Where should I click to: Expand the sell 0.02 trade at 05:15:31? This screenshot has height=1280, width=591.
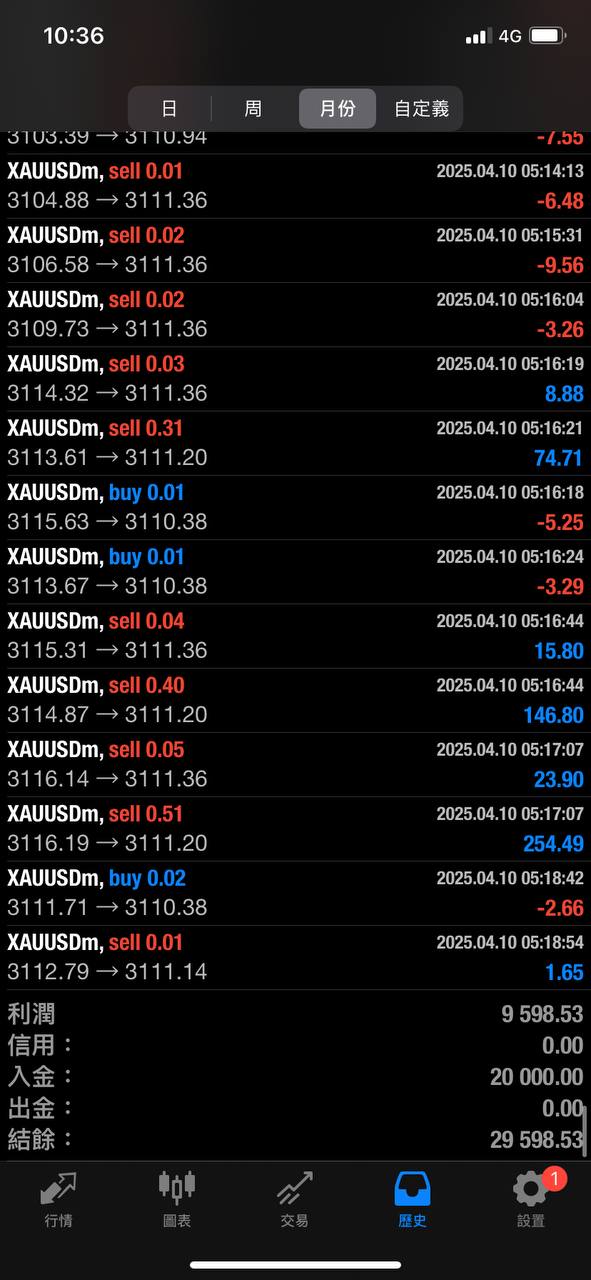tap(295, 251)
